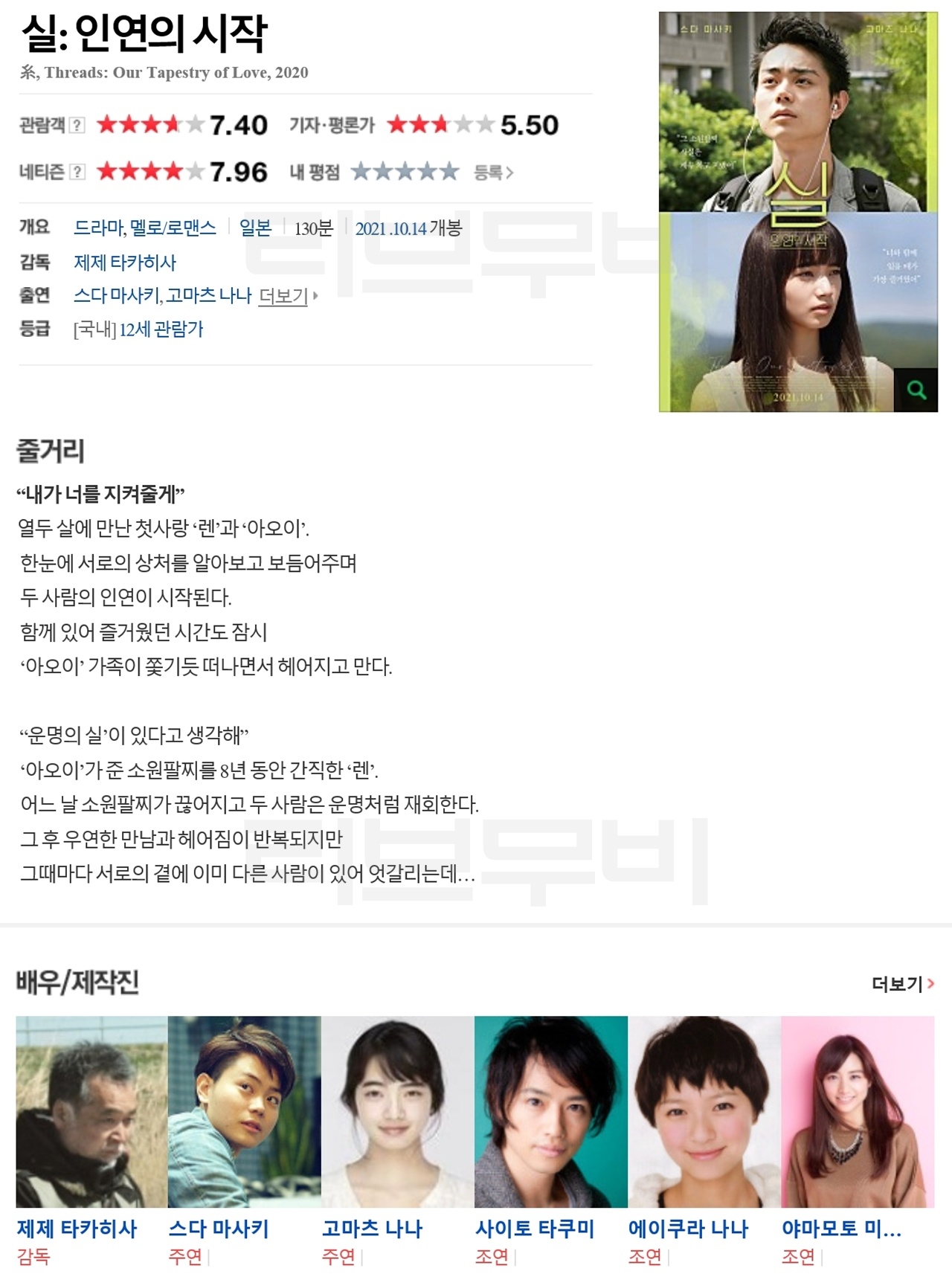The height and width of the screenshot is (1277, 952).
Task: Open the 관람객 rating help icon
Action: 77,126
